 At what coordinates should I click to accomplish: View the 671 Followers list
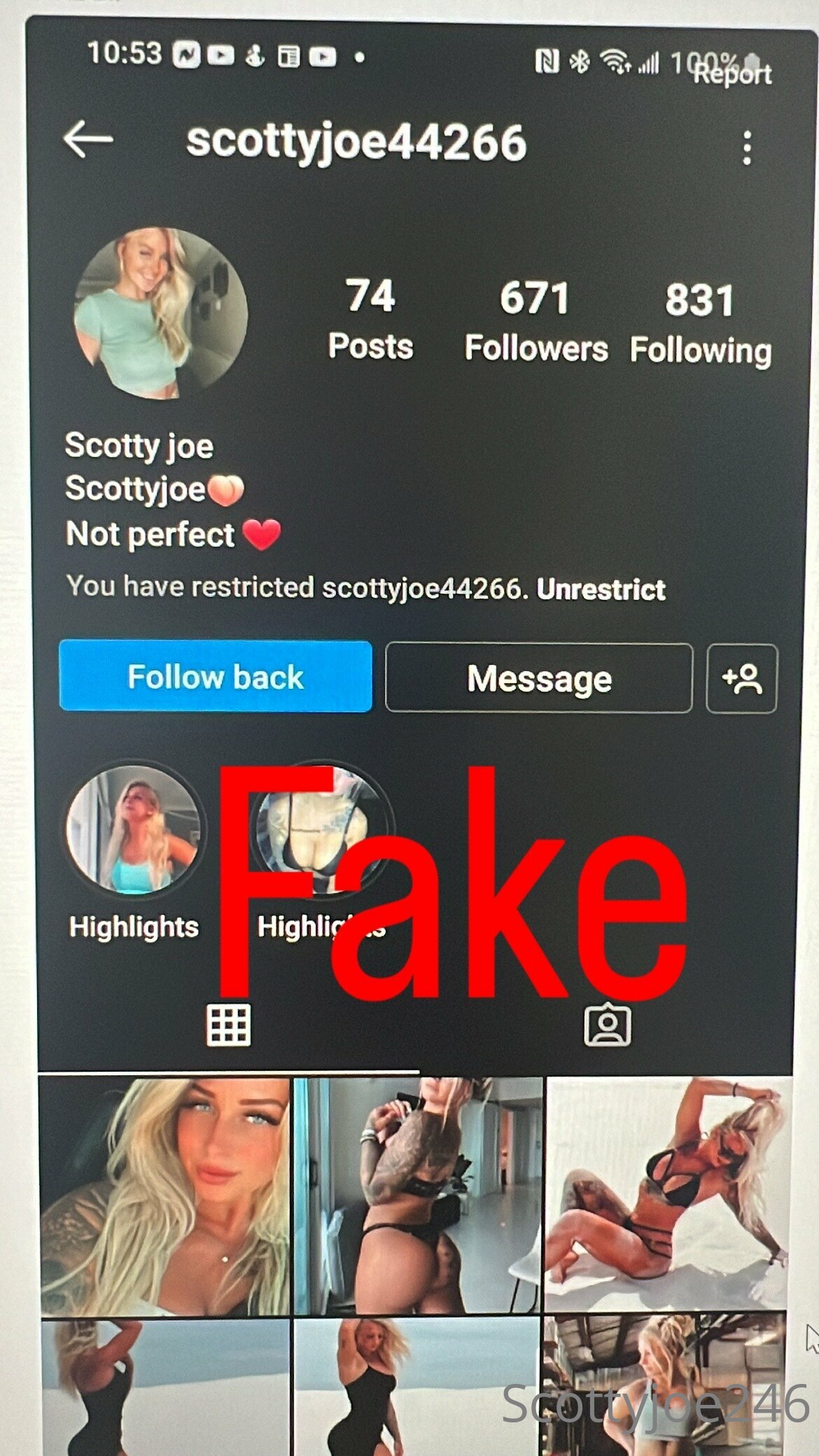(x=536, y=322)
